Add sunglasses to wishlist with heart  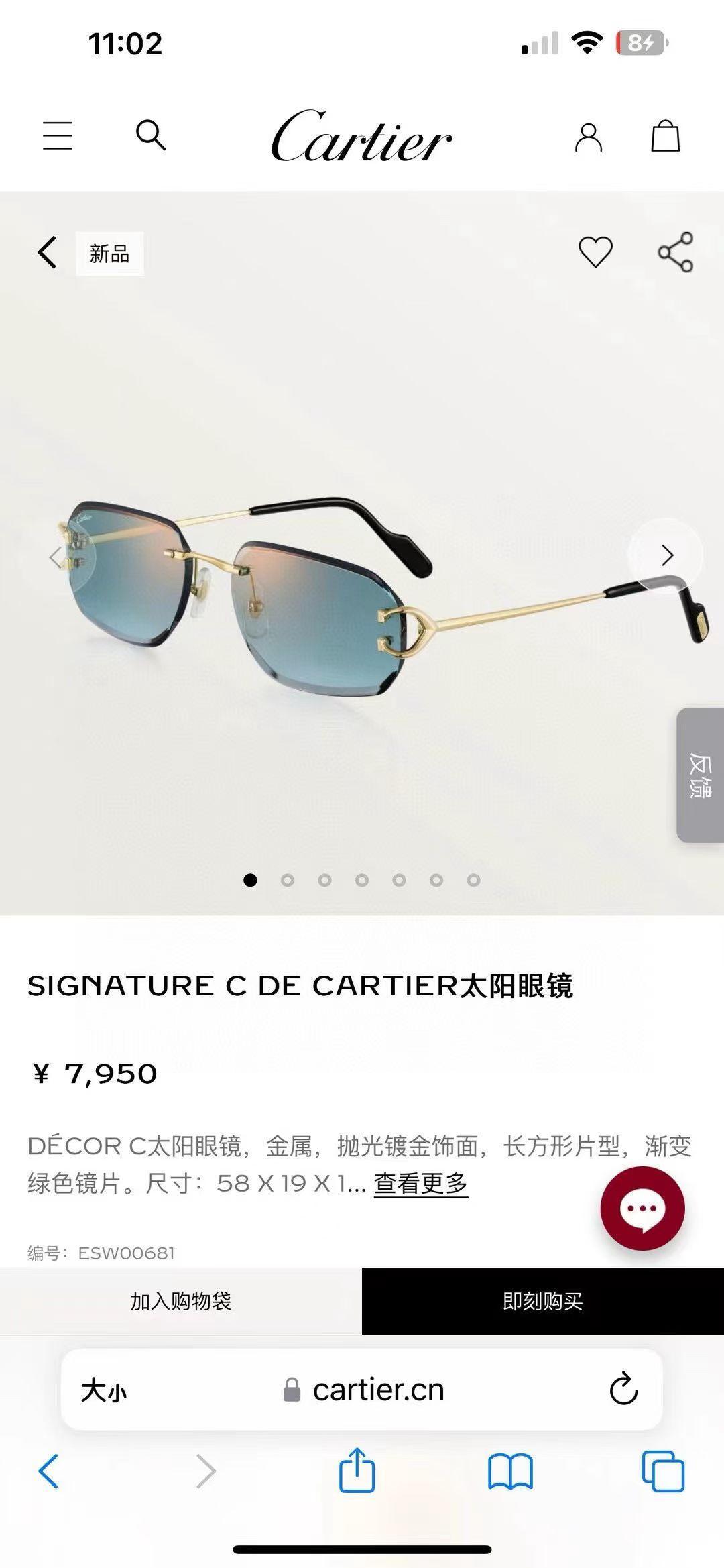tap(595, 252)
